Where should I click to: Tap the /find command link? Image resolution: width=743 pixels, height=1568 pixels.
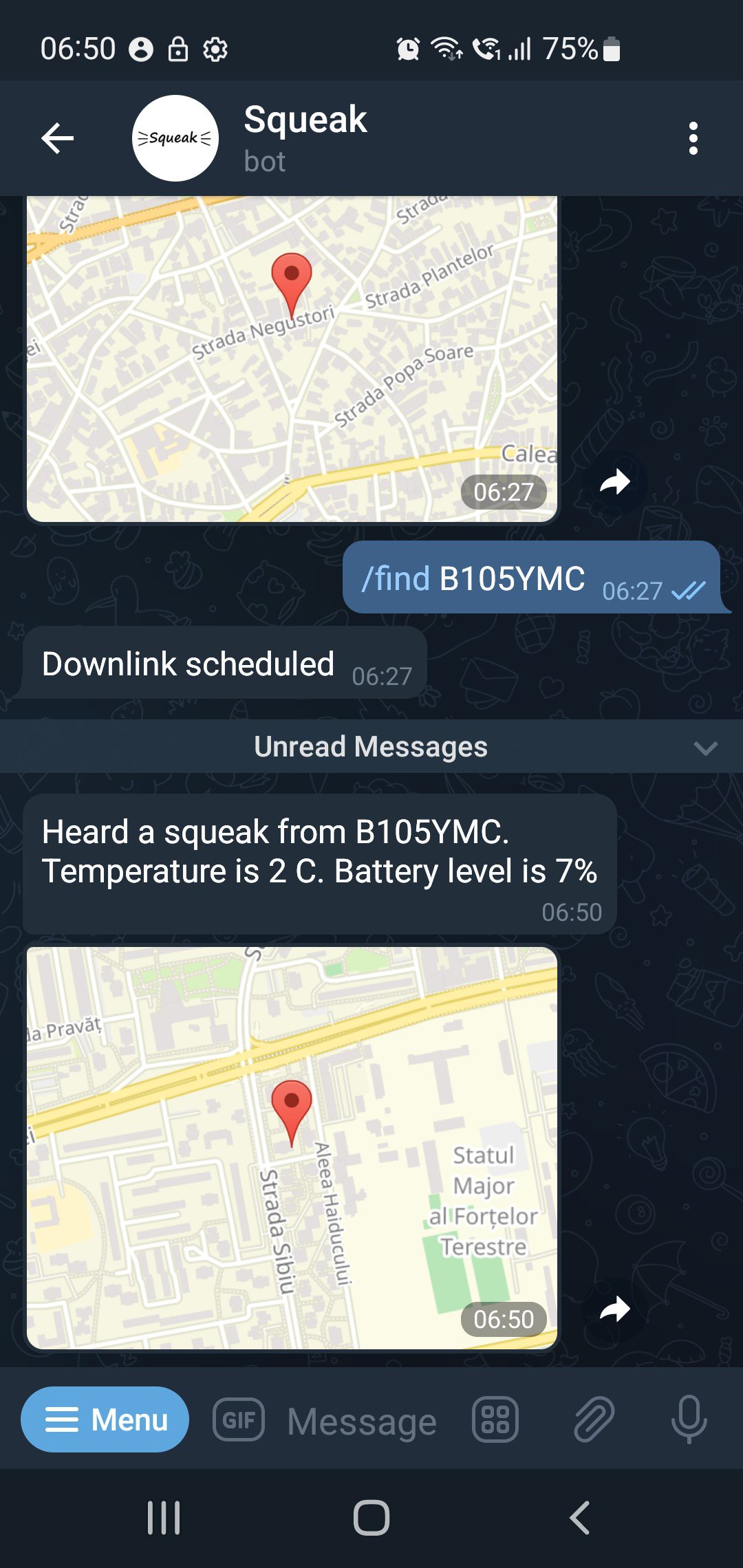pos(396,578)
